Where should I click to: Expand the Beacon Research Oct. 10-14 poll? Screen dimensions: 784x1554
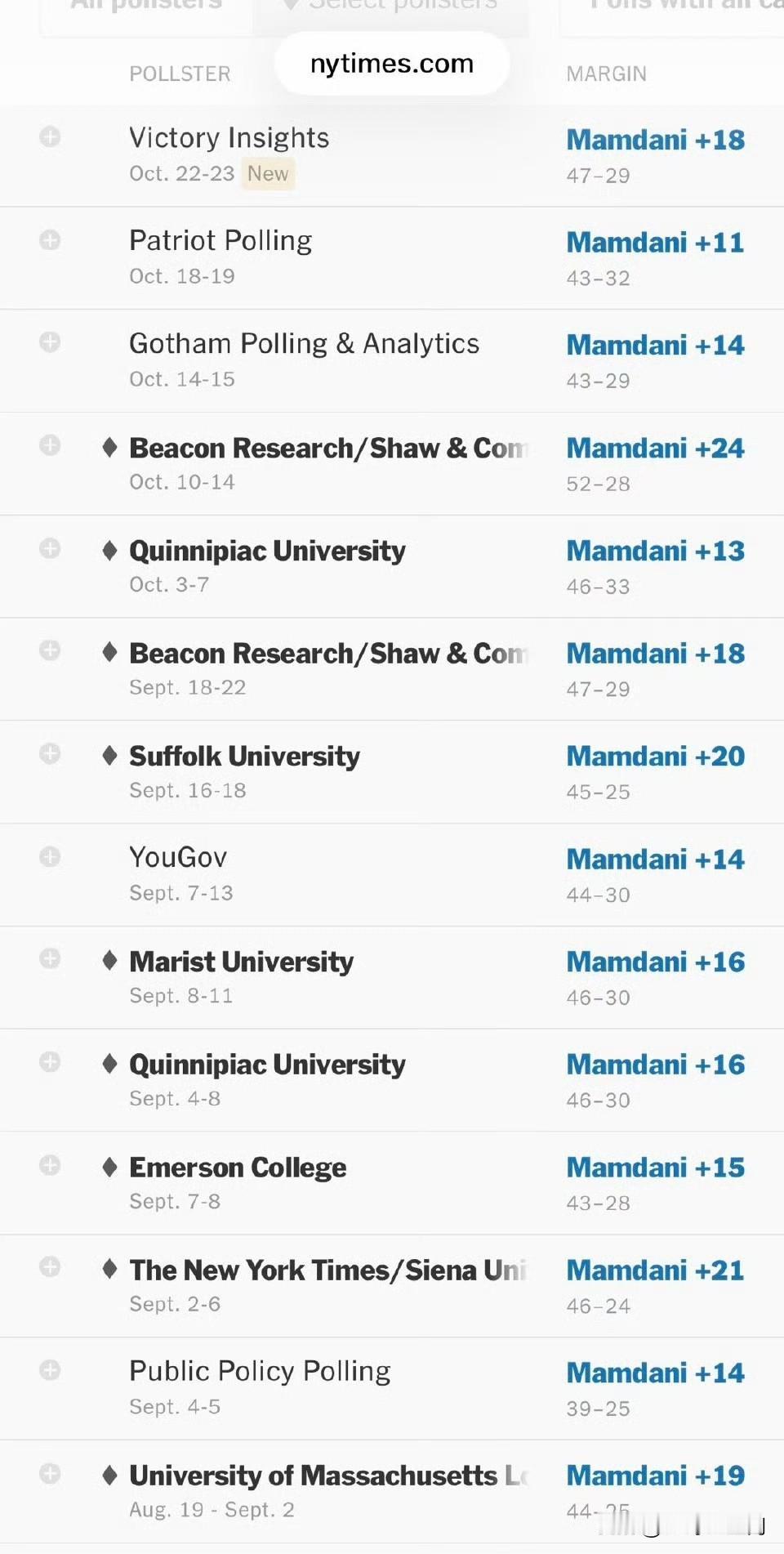pyautogui.click(x=50, y=445)
